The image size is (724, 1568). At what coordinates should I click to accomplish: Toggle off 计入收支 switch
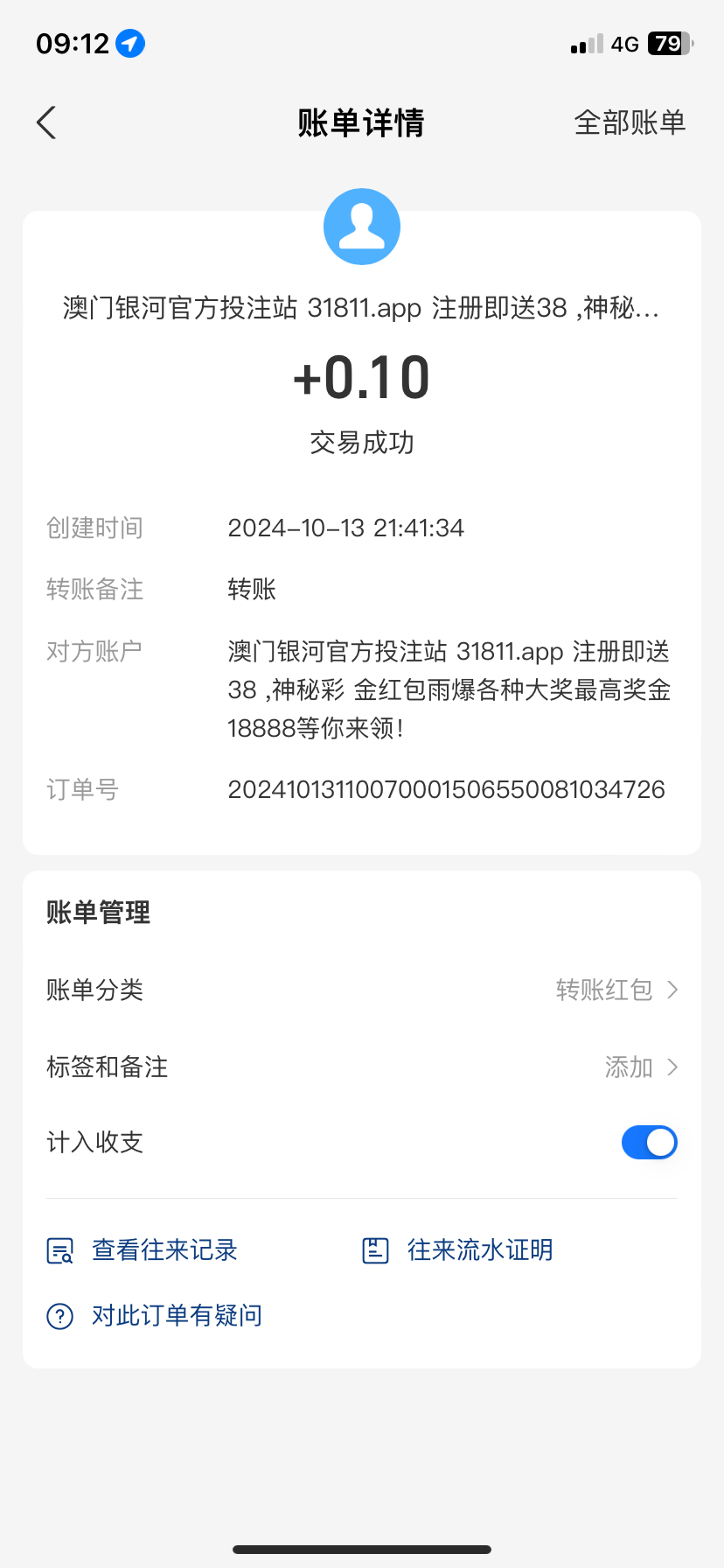(649, 1143)
